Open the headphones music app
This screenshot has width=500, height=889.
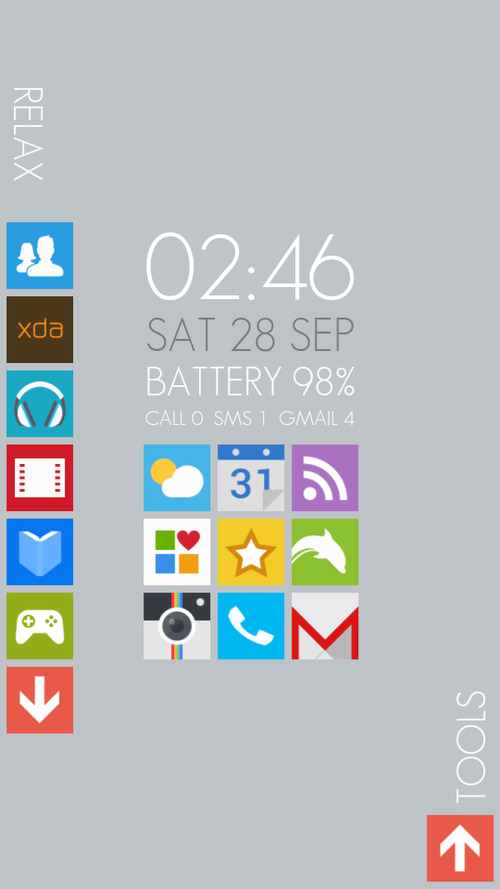click(40, 404)
